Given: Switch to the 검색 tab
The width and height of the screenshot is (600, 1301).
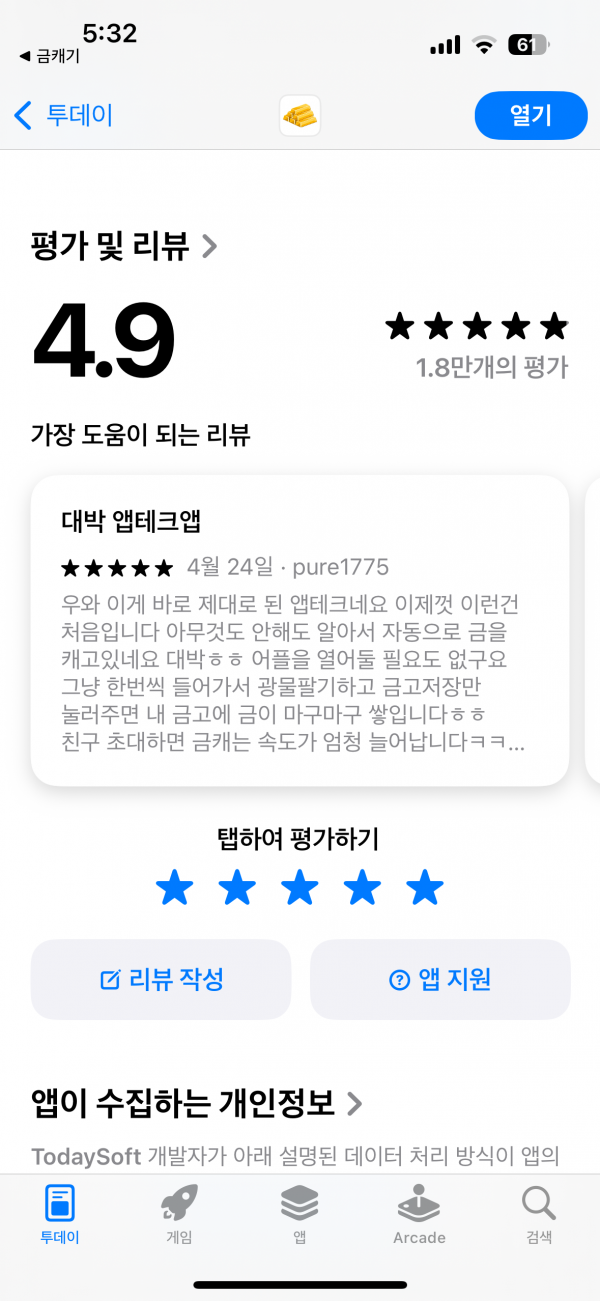Looking at the screenshot, I should pos(539,1215).
